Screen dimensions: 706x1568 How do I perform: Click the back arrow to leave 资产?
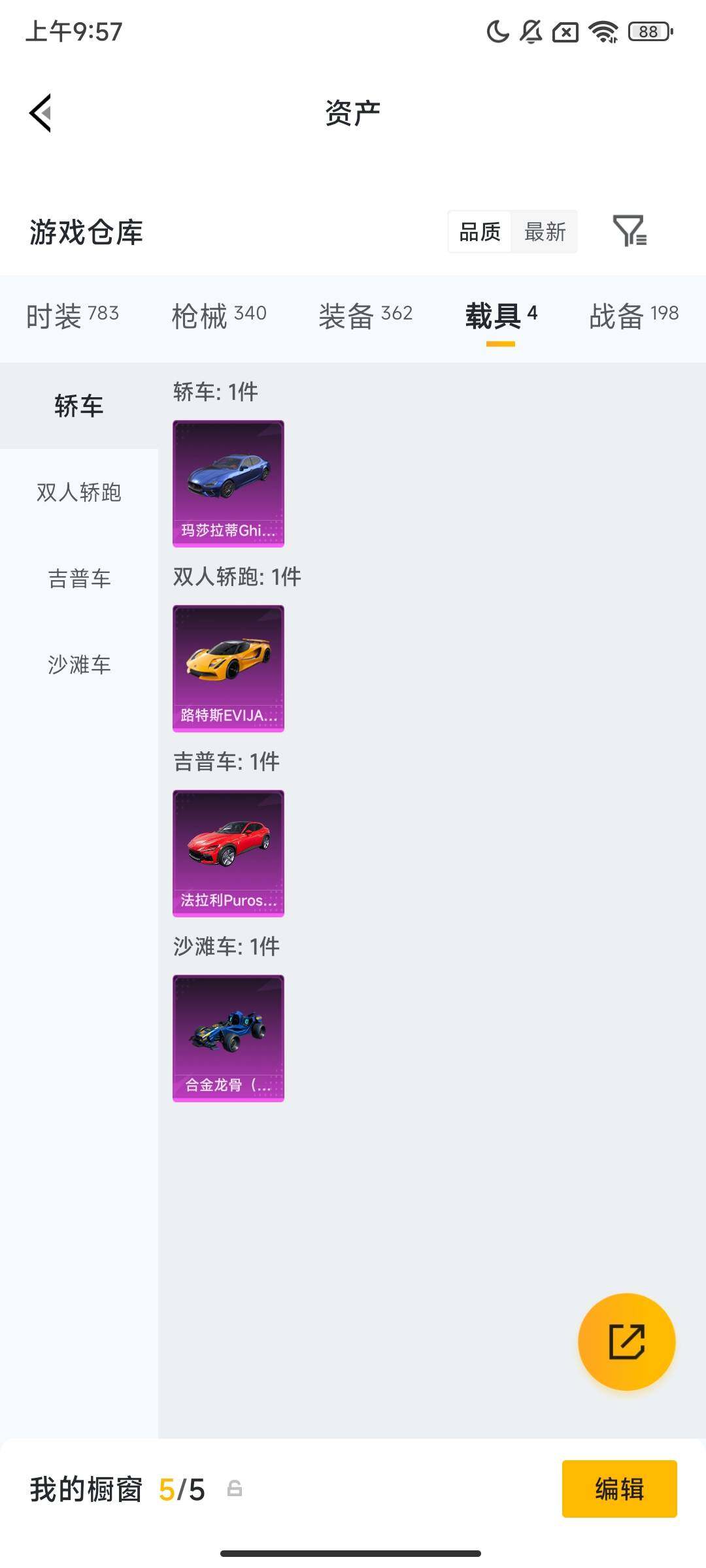coord(41,112)
